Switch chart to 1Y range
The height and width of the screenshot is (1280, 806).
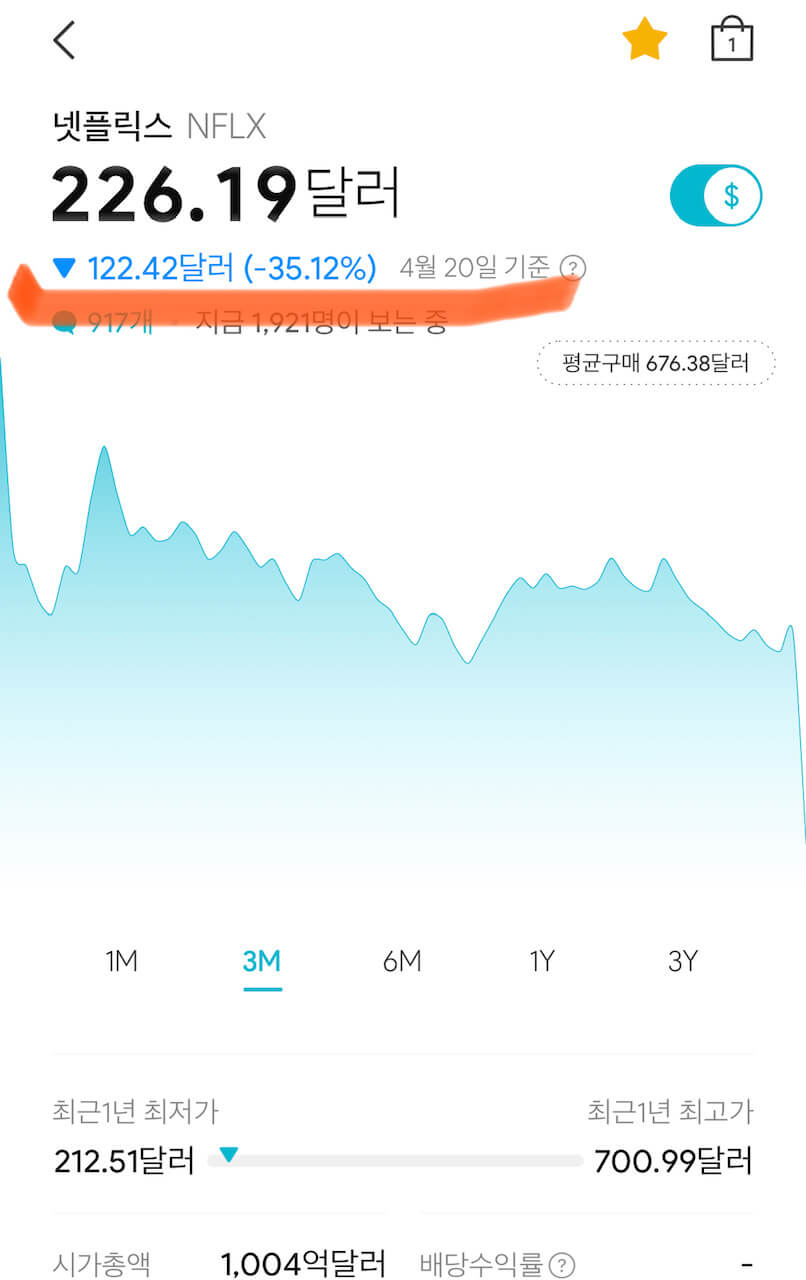click(x=541, y=962)
